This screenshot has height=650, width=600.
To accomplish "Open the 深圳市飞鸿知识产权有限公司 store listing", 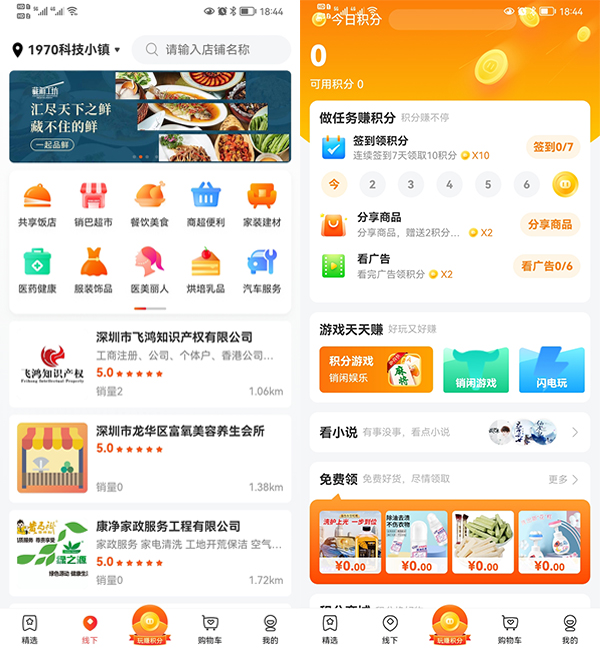I will 150,362.
